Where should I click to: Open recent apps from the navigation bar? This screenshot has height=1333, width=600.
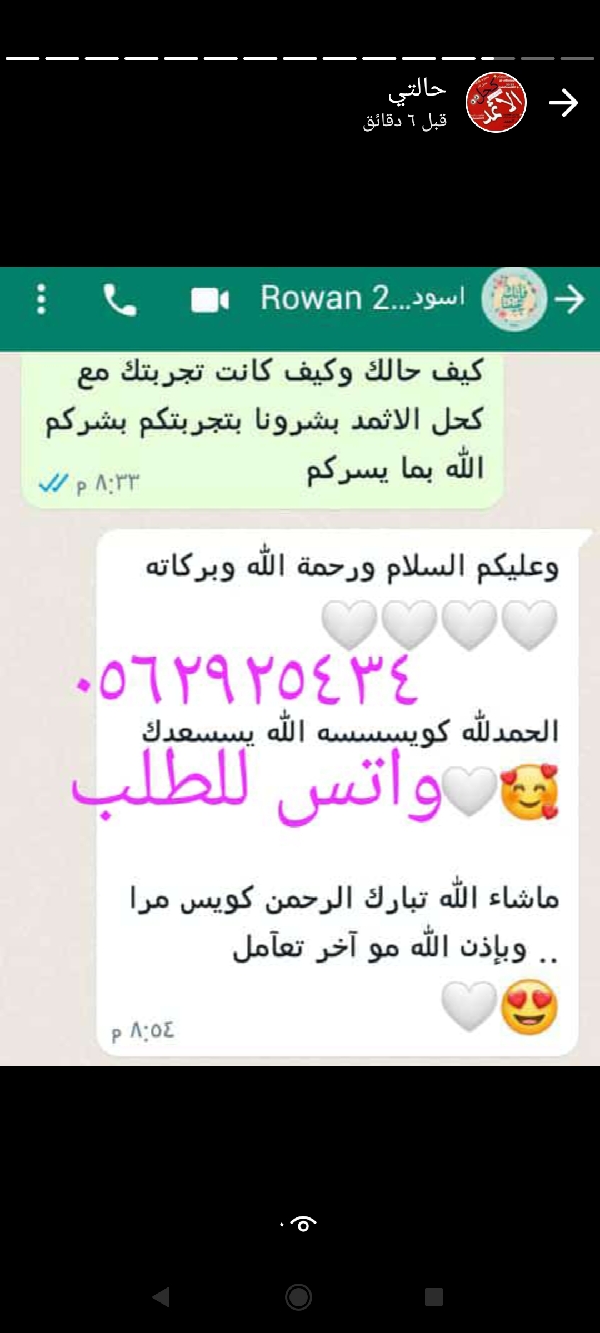tap(434, 1297)
